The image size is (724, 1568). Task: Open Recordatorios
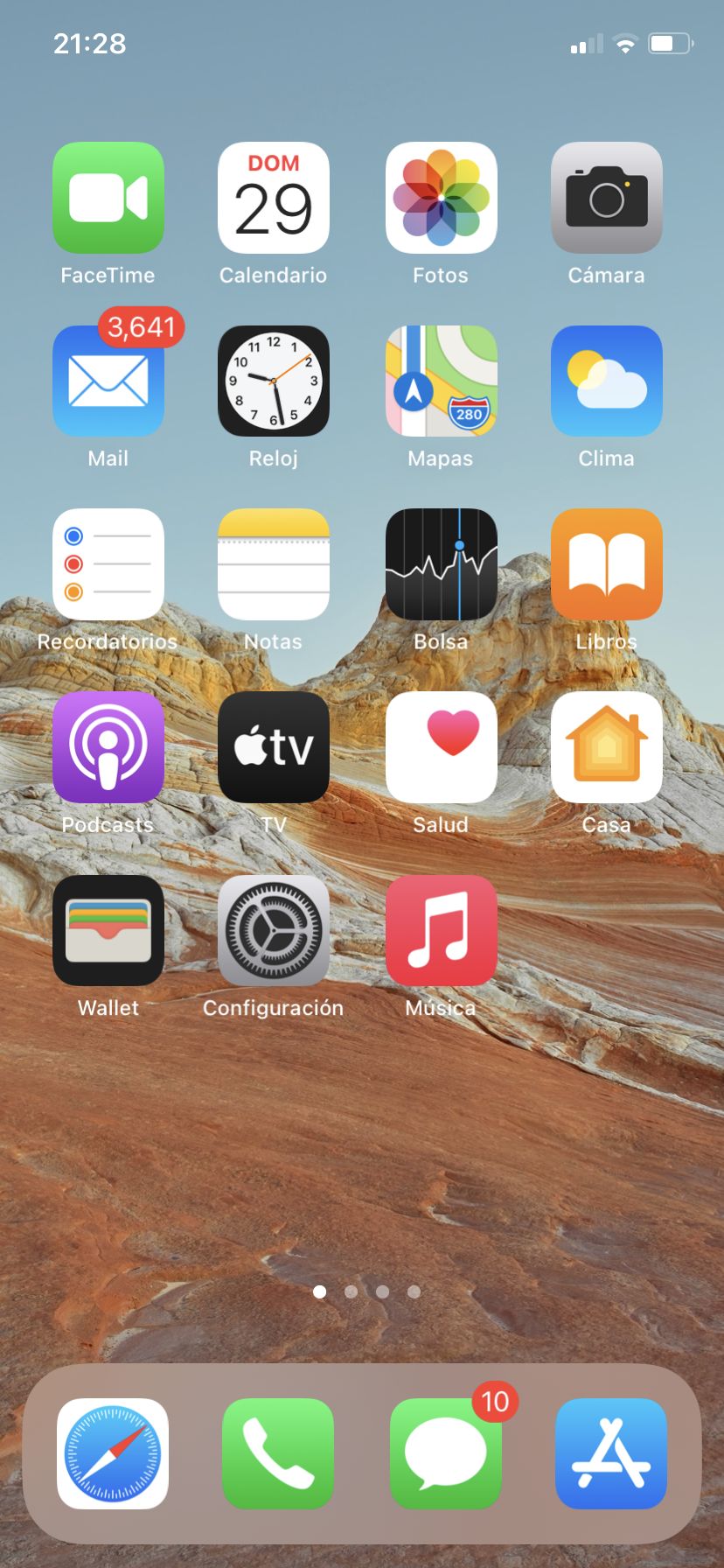point(108,564)
